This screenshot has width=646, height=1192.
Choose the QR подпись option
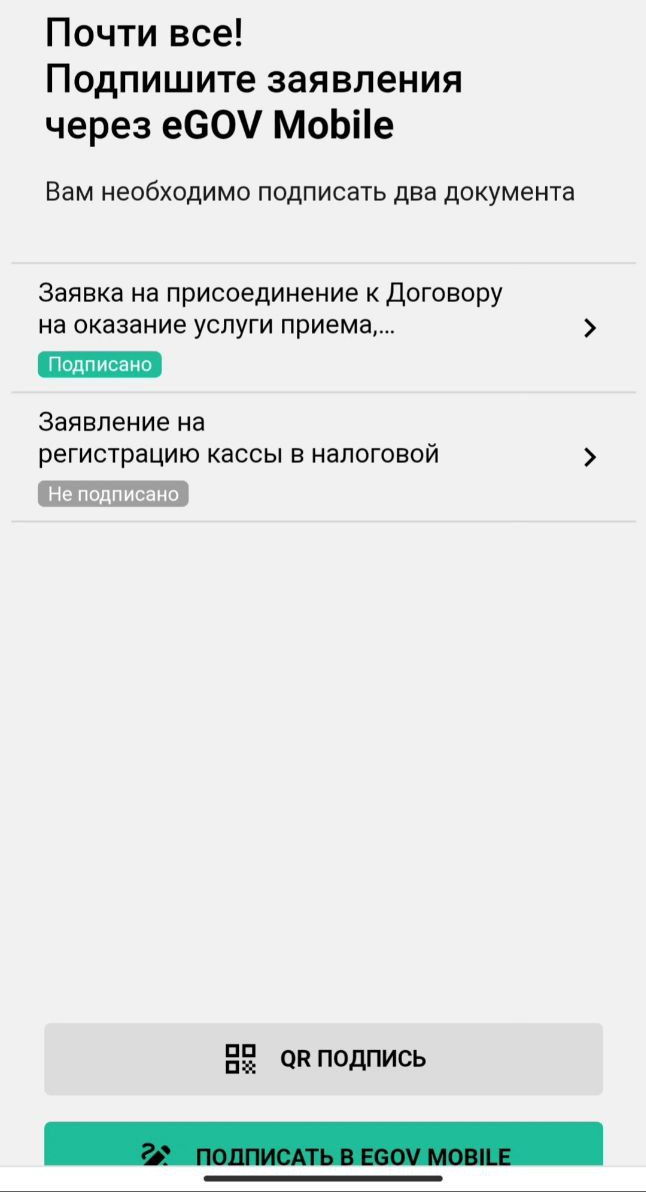coord(323,1059)
